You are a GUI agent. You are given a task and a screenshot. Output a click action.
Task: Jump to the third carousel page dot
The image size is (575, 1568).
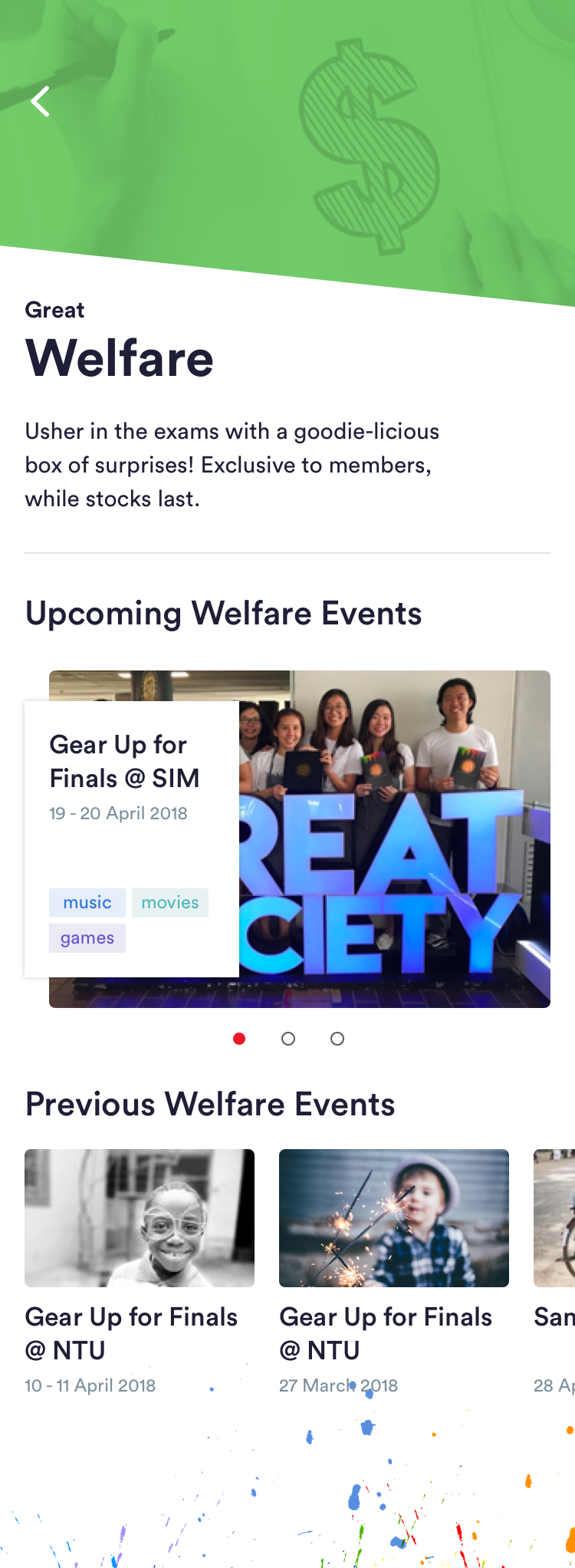[x=337, y=1039]
